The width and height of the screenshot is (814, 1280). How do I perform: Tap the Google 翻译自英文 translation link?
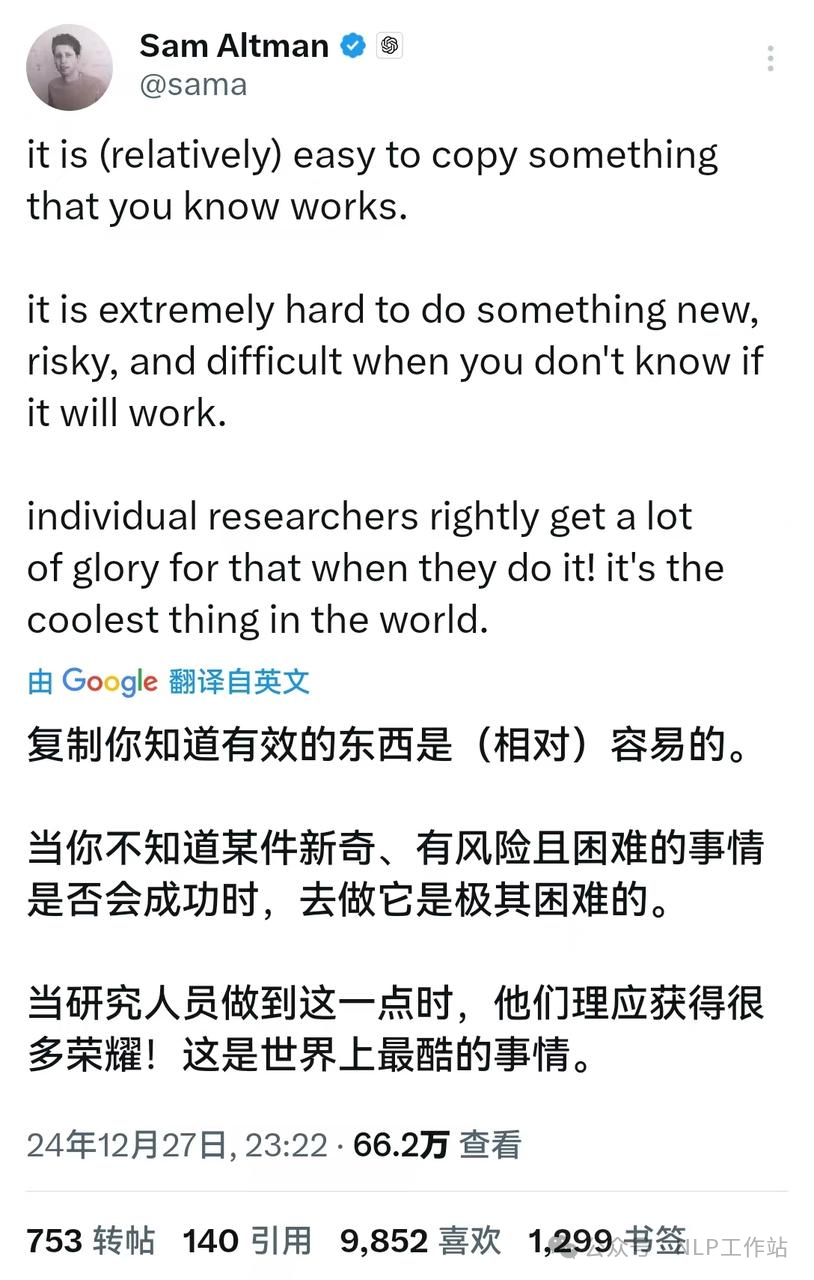coord(168,682)
